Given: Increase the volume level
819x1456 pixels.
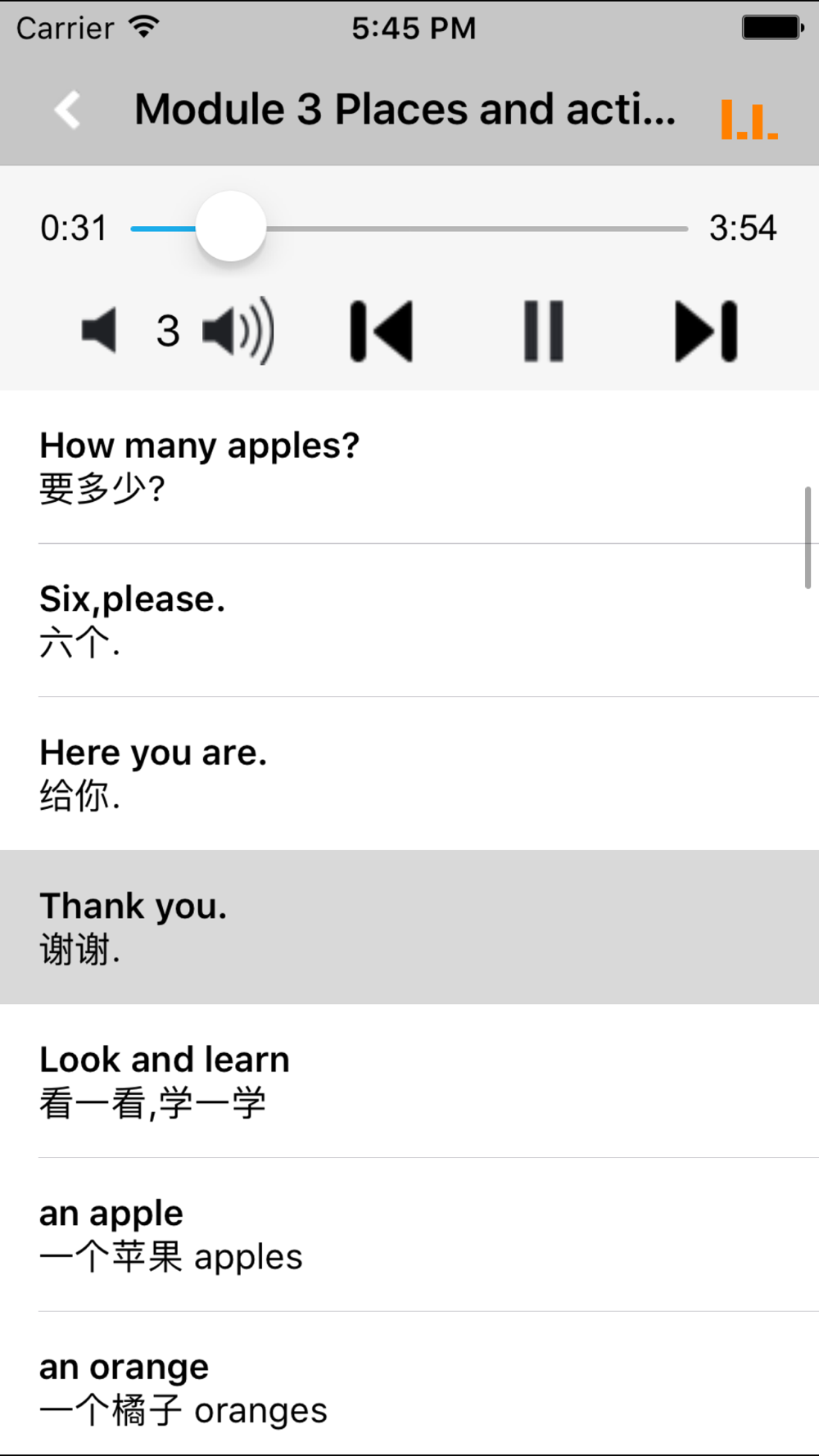Looking at the screenshot, I should [x=238, y=331].
